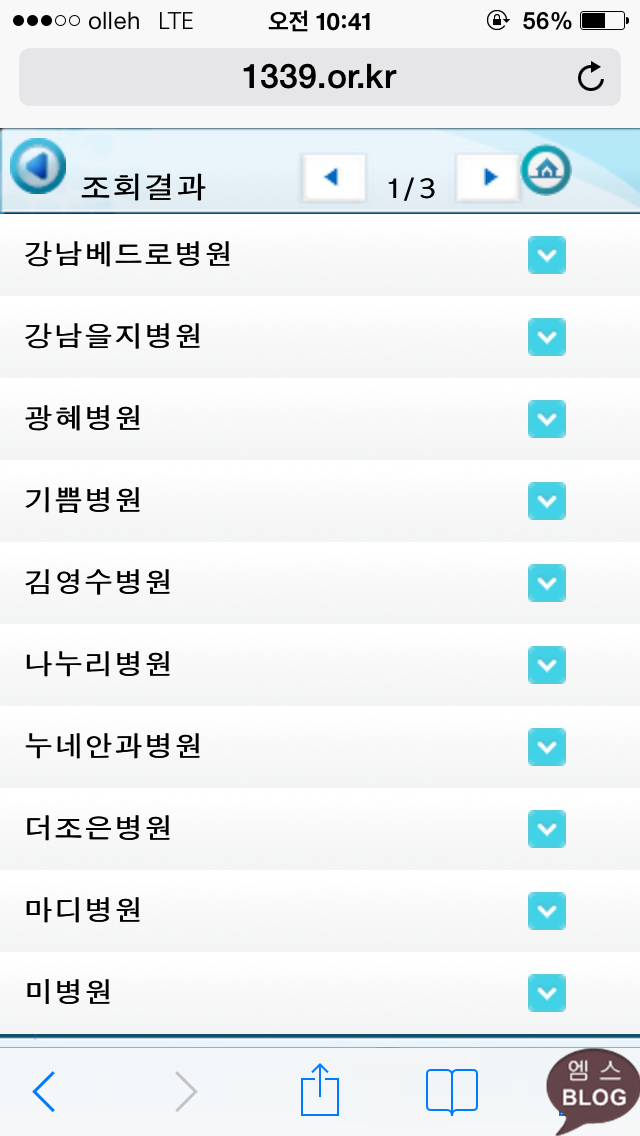Expand details for 더조은병원
Viewport: 640px width, 1136px height.
tap(547, 828)
